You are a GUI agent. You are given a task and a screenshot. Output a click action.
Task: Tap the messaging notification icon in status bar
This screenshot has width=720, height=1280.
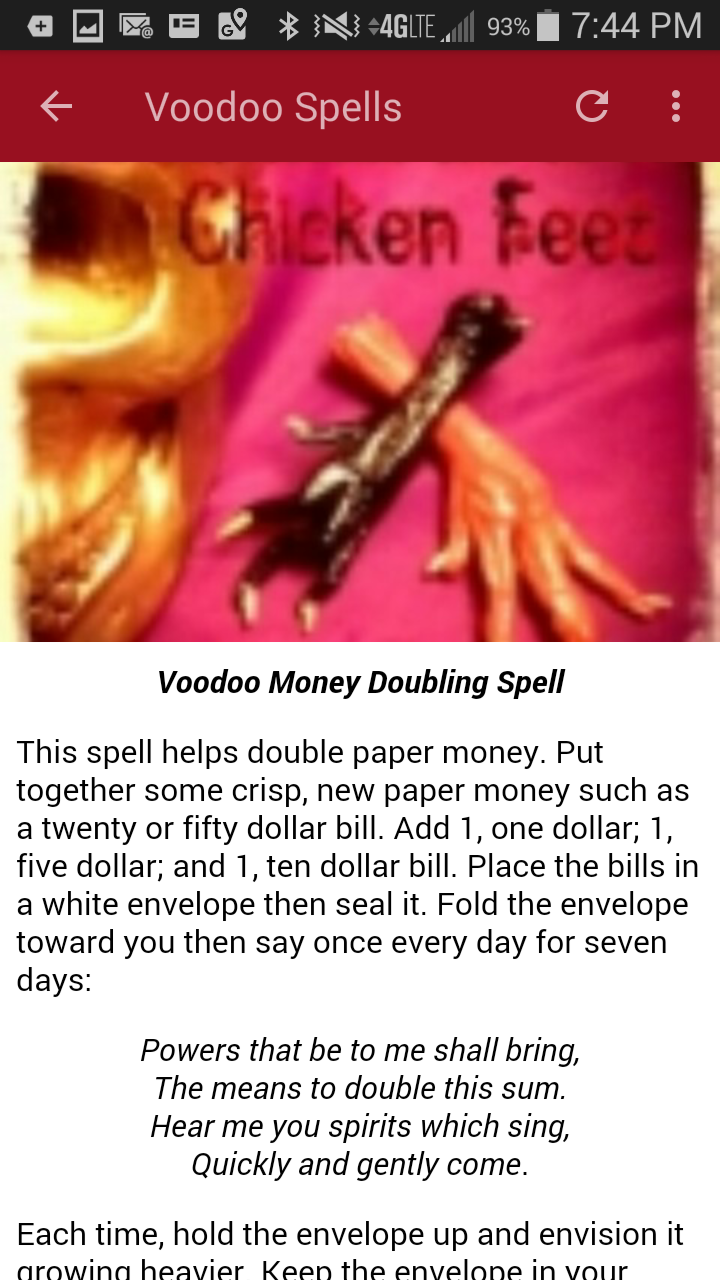(x=182, y=25)
